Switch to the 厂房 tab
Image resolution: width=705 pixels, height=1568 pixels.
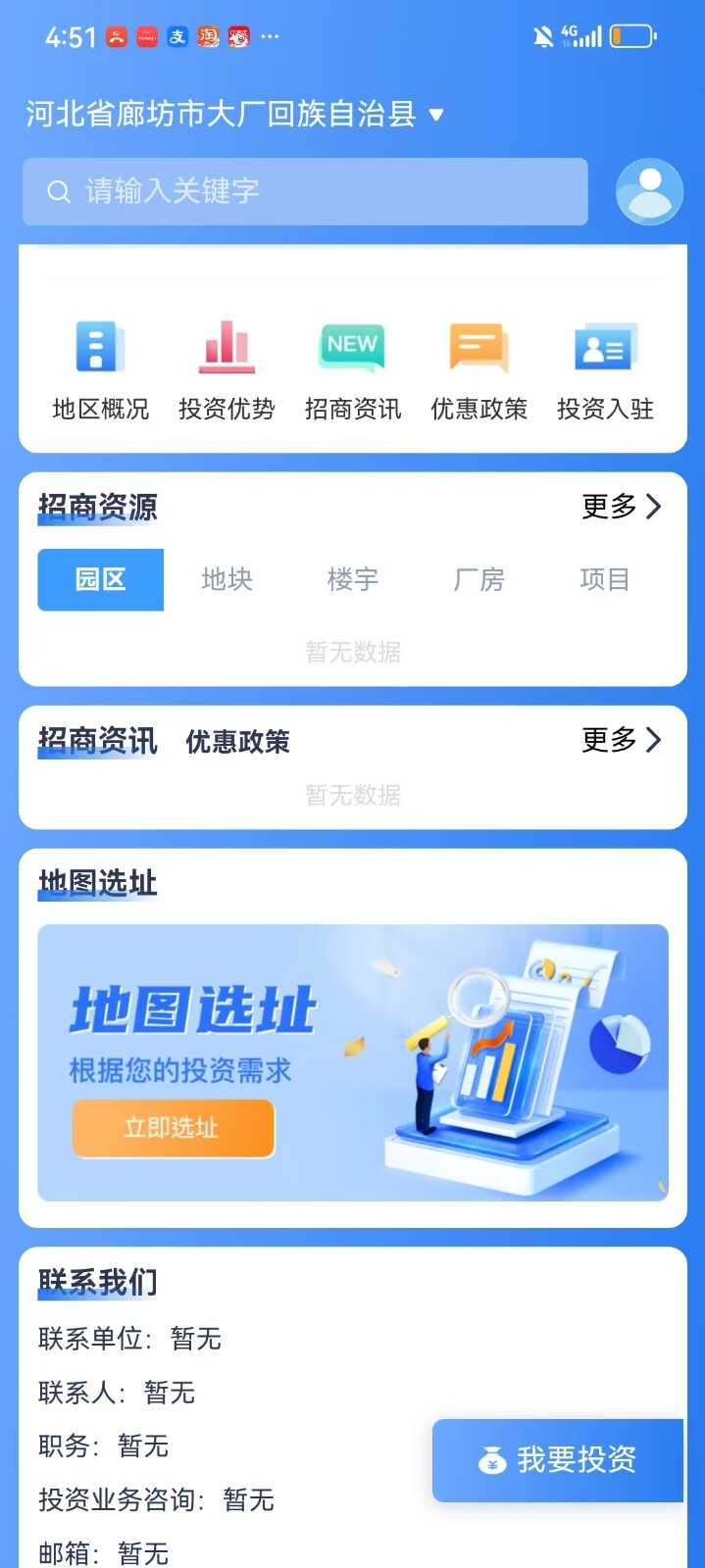point(479,579)
